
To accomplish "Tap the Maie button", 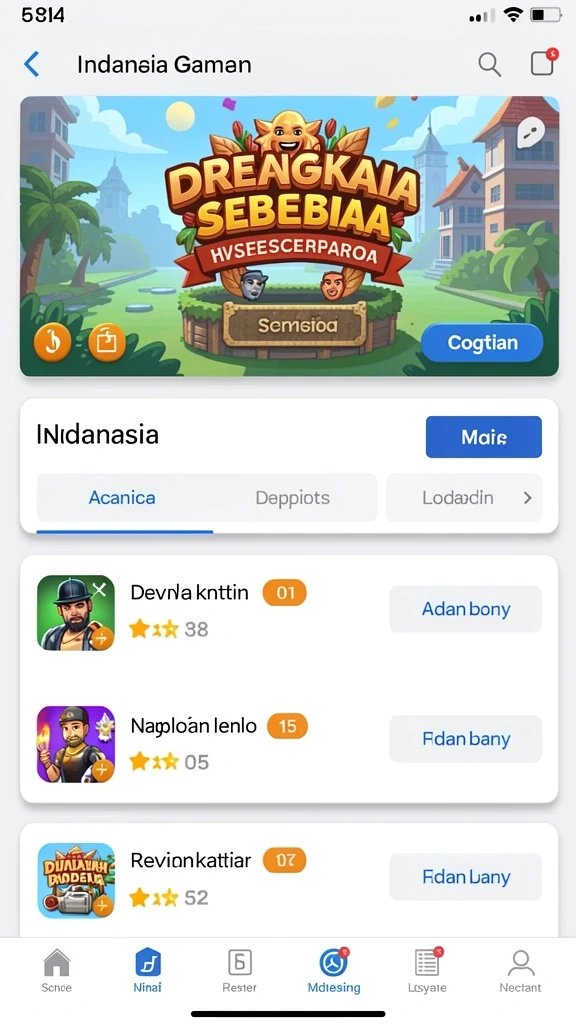I will (x=483, y=437).
